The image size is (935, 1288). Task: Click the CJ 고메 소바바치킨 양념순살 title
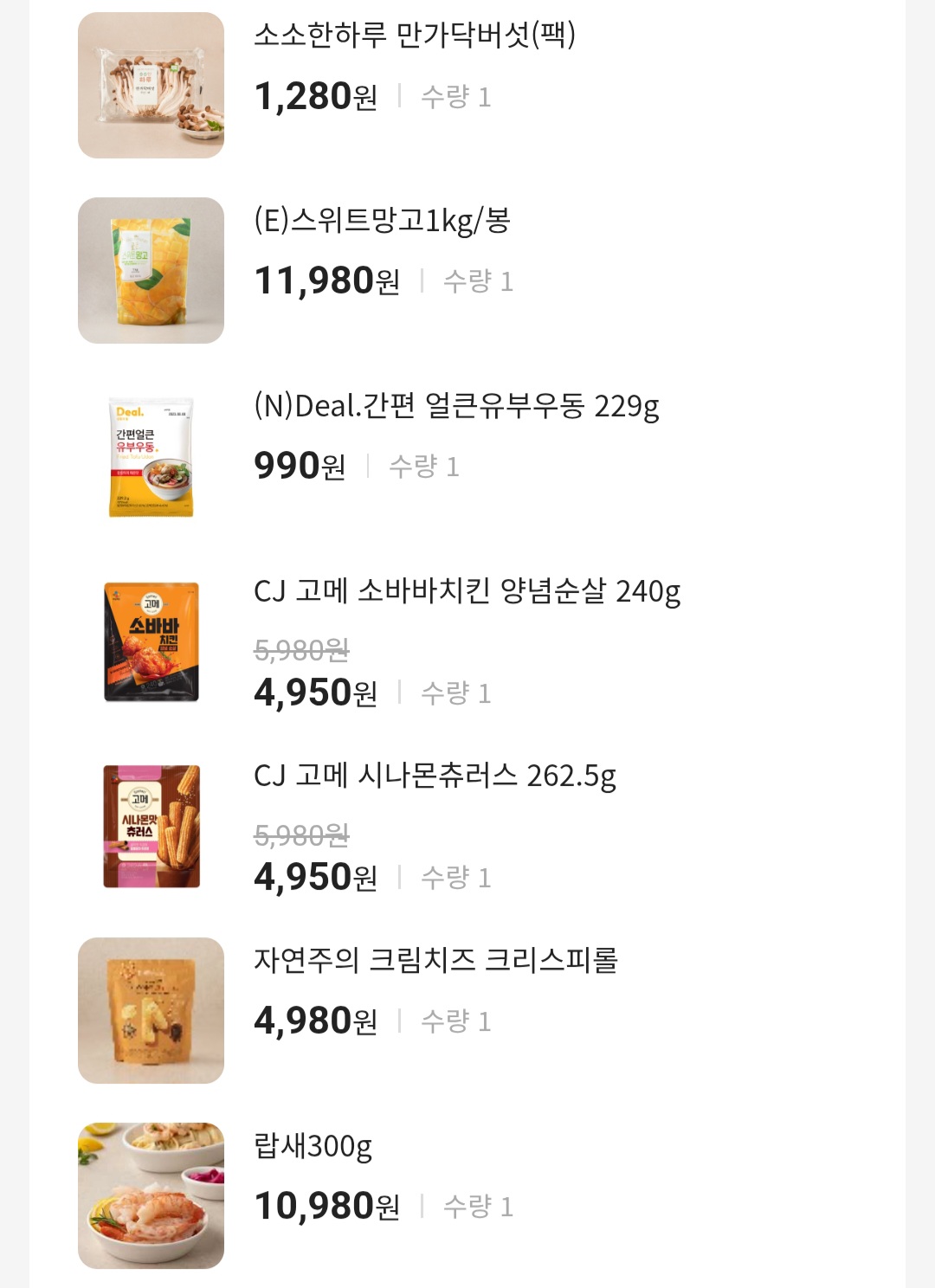(x=467, y=593)
